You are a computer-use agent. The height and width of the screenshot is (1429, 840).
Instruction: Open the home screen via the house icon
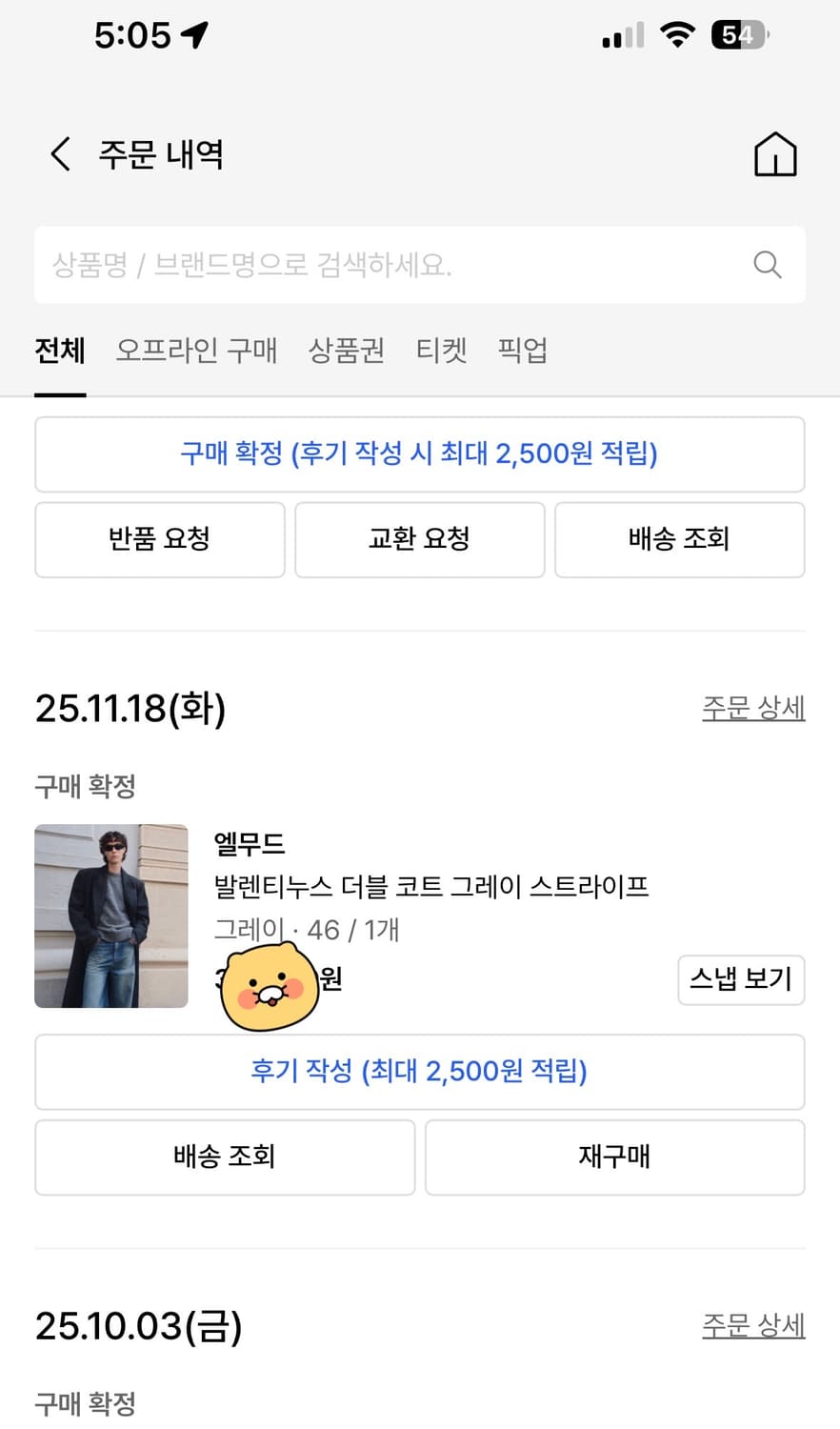coord(775,154)
